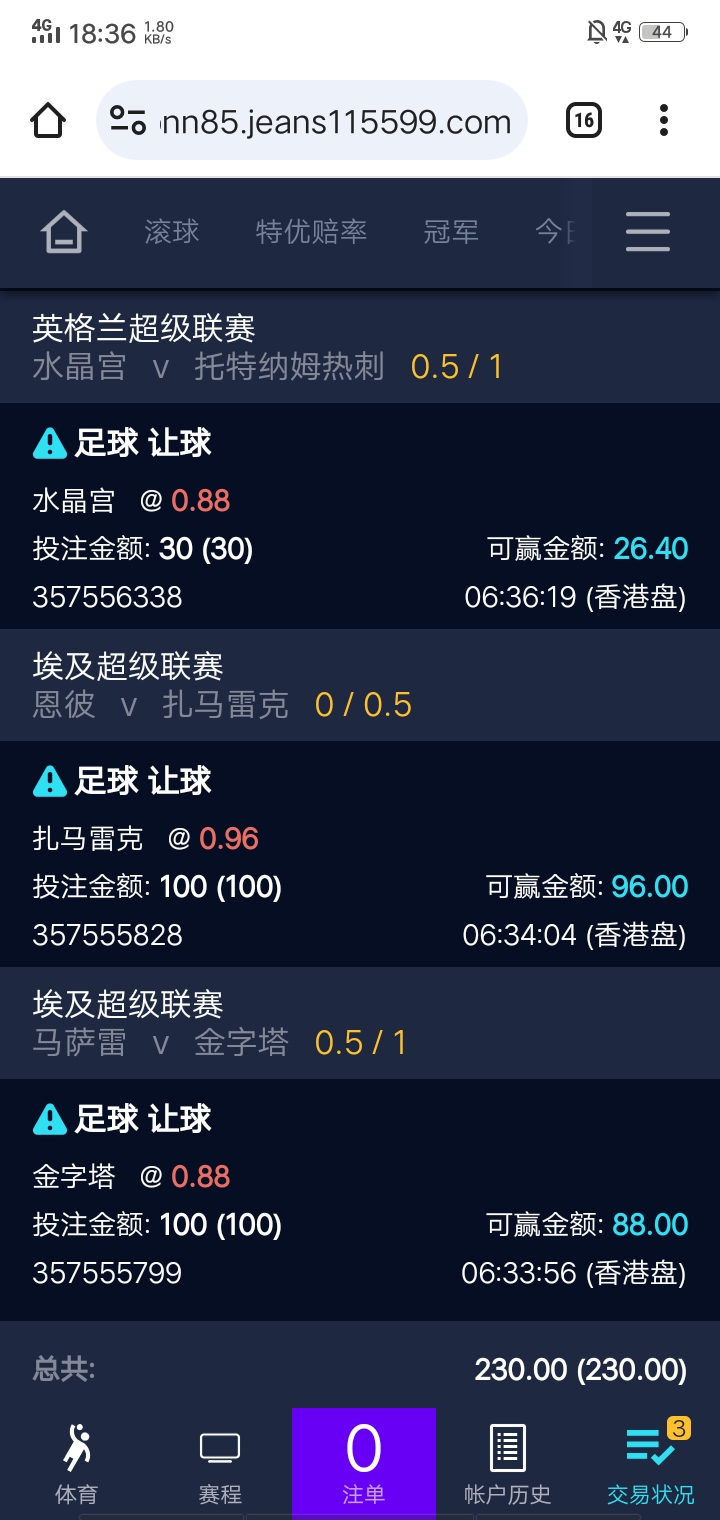This screenshot has width=720, height=1520.
Task: Open the hamburger drawer menu
Action: tap(648, 233)
